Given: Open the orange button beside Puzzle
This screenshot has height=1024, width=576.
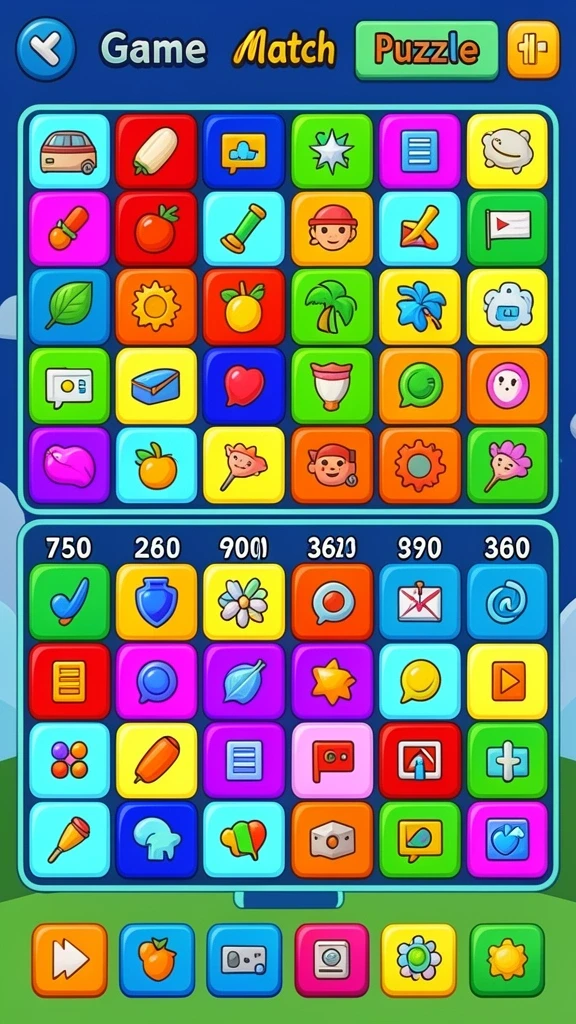Looking at the screenshot, I should (534, 49).
